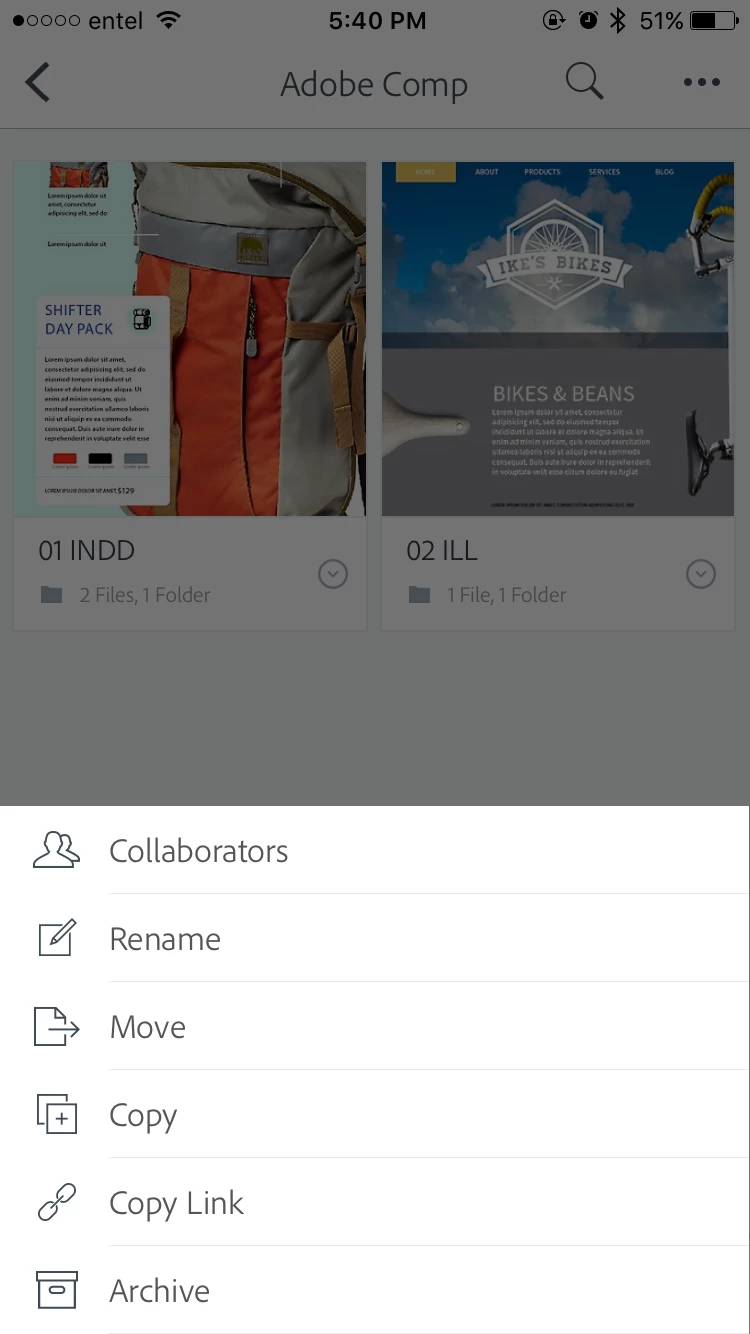Select Copy Link
Image resolution: width=750 pixels, height=1334 pixels.
point(176,1203)
